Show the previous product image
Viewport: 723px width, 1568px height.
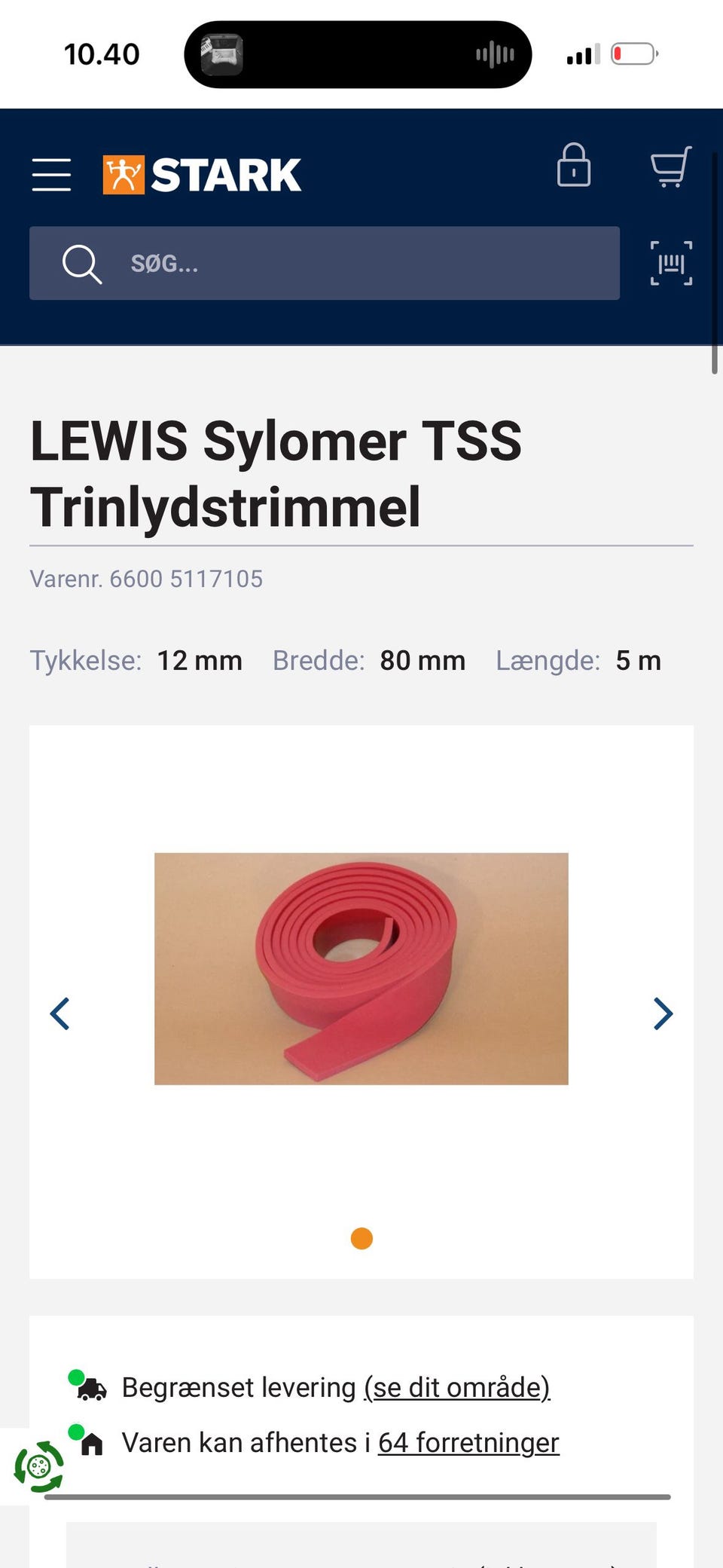coord(59,1013)
